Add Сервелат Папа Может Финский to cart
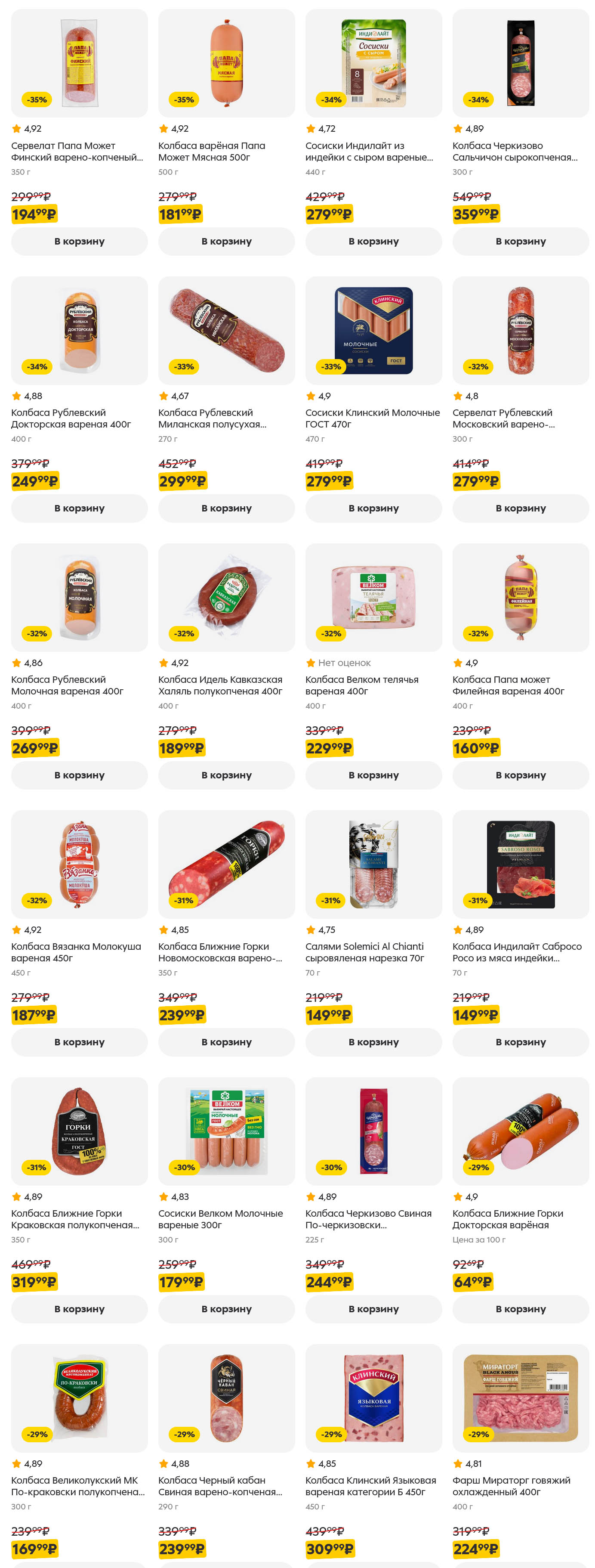 (x=79, y=241)
